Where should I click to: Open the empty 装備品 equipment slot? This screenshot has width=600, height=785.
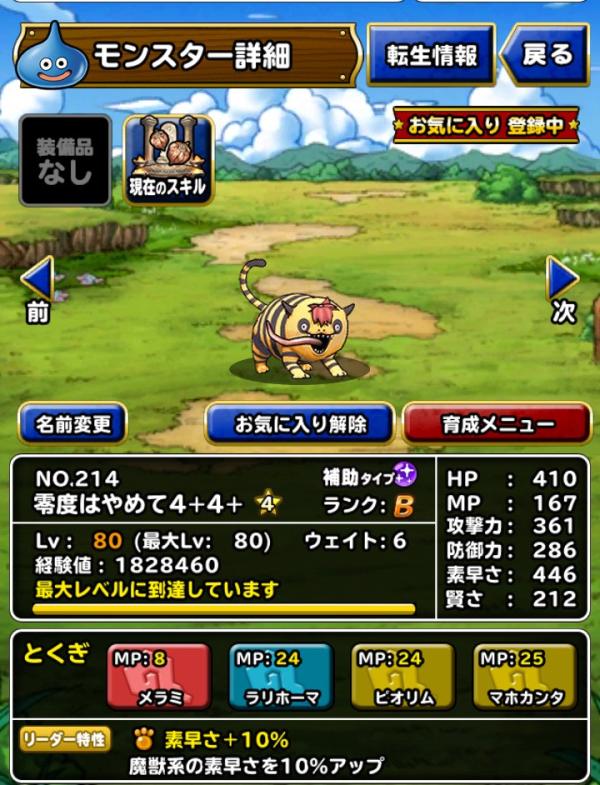(65, 161)
